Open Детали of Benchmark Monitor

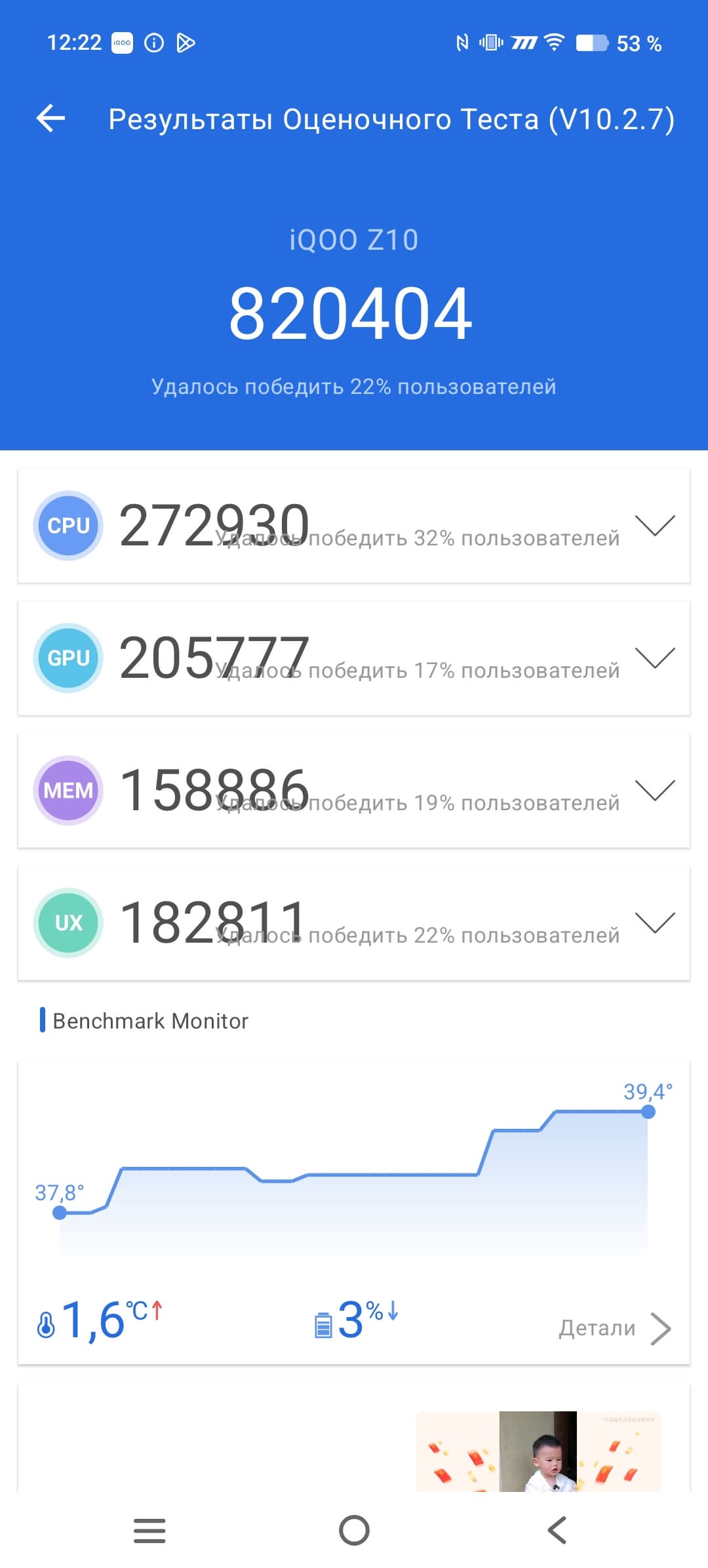(615, 1328)
